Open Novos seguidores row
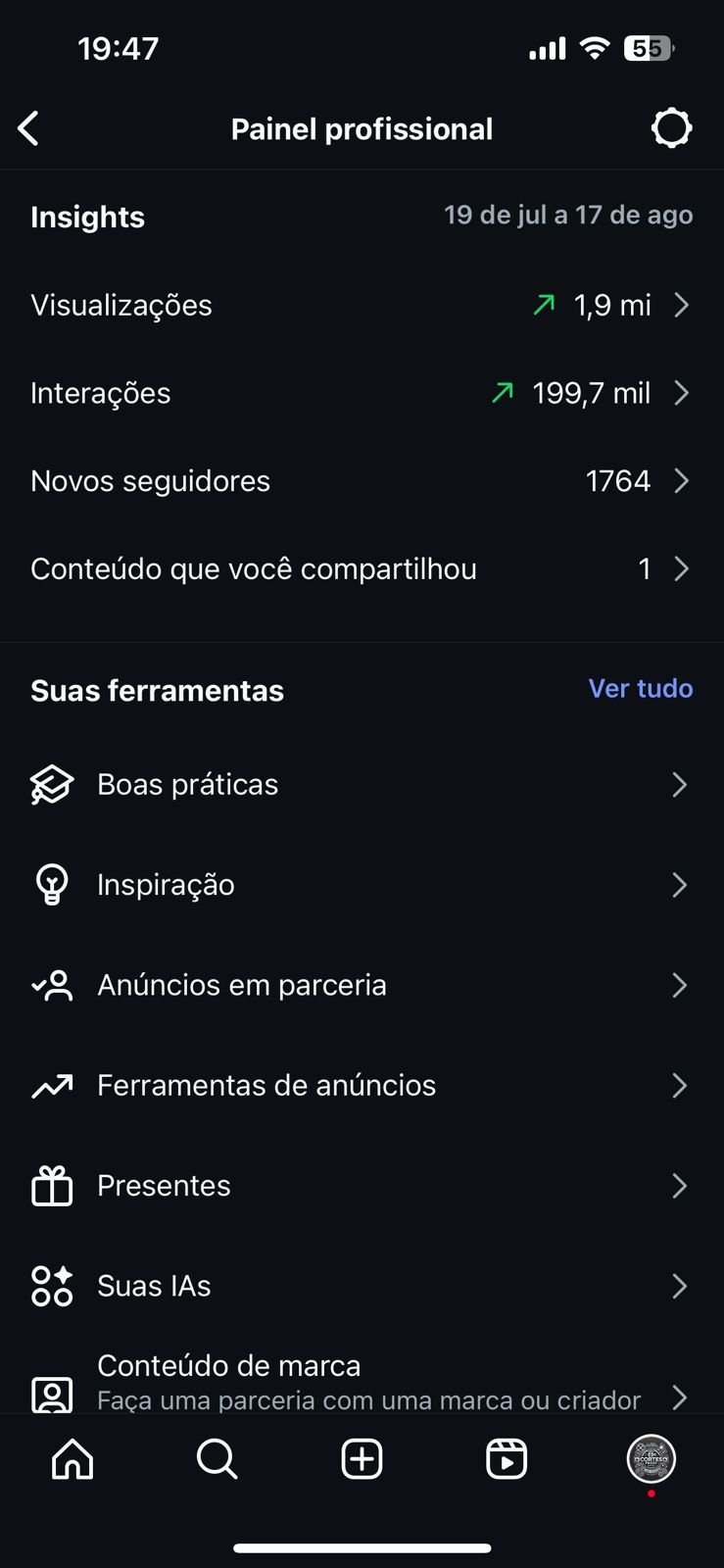 (362, 481)
